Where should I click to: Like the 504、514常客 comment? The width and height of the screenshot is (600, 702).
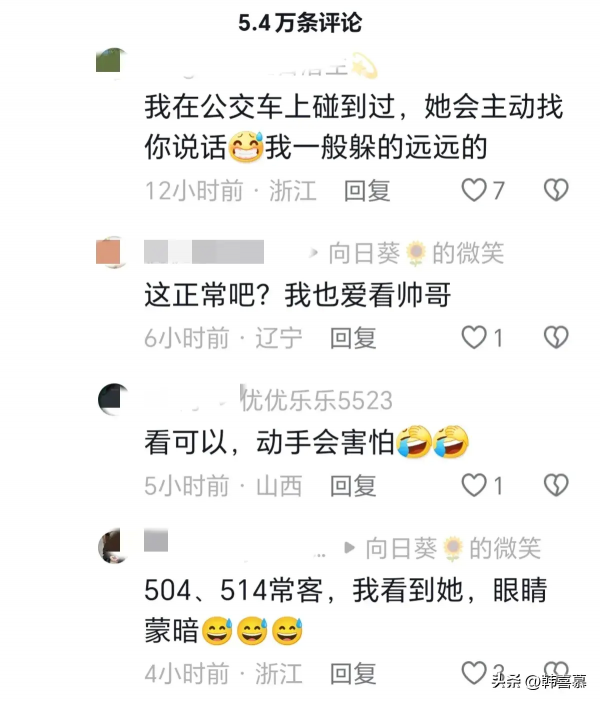click(473, 672)
